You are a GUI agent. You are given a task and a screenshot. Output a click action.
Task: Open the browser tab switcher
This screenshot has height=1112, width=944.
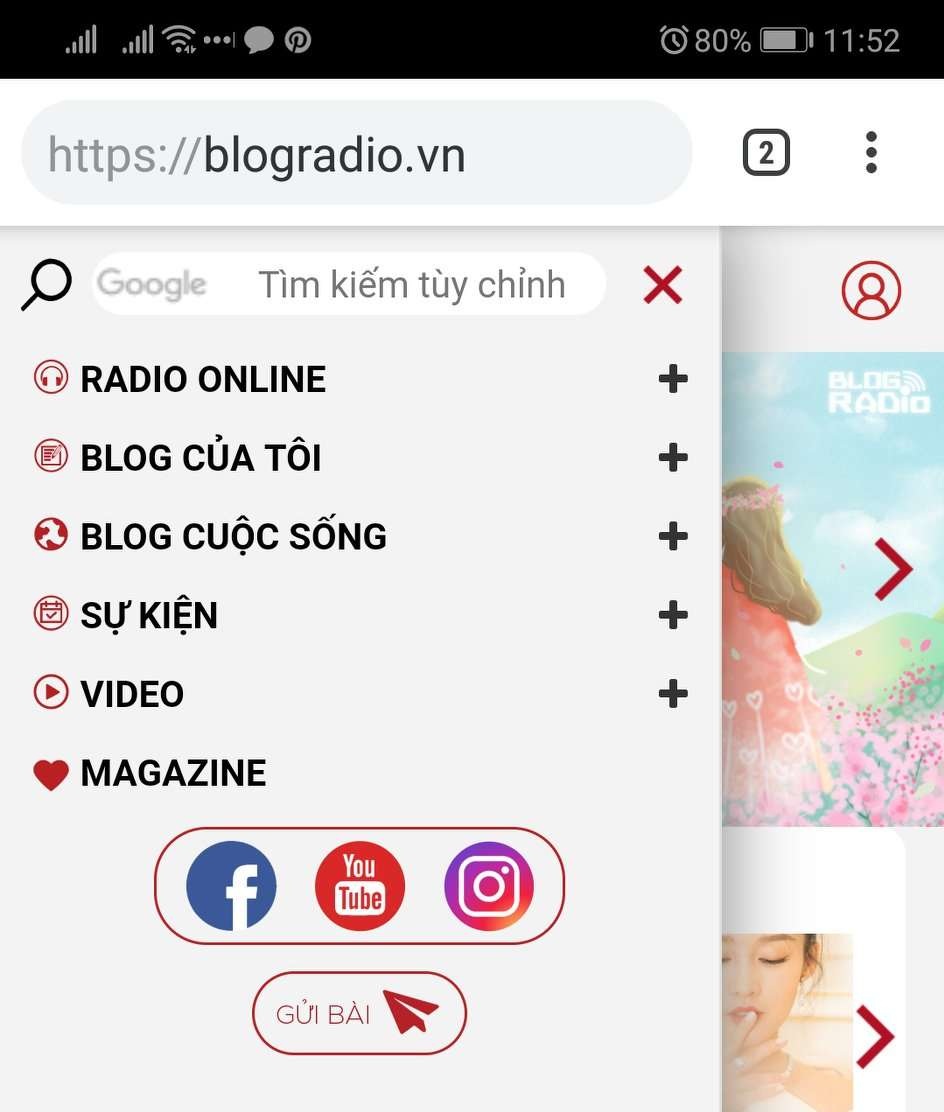[766, 154]
